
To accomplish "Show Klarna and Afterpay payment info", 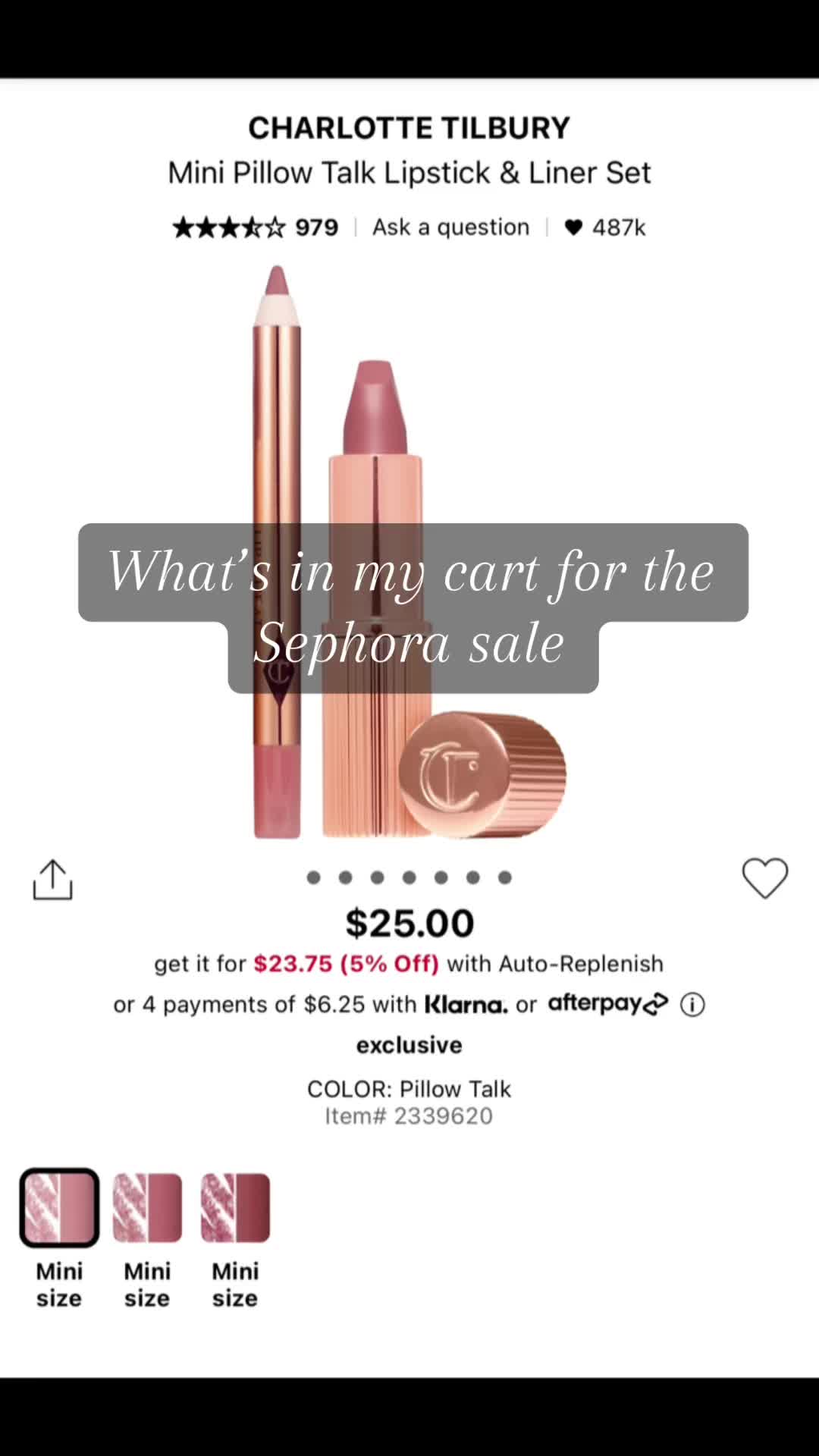I will pos(692,1005).
